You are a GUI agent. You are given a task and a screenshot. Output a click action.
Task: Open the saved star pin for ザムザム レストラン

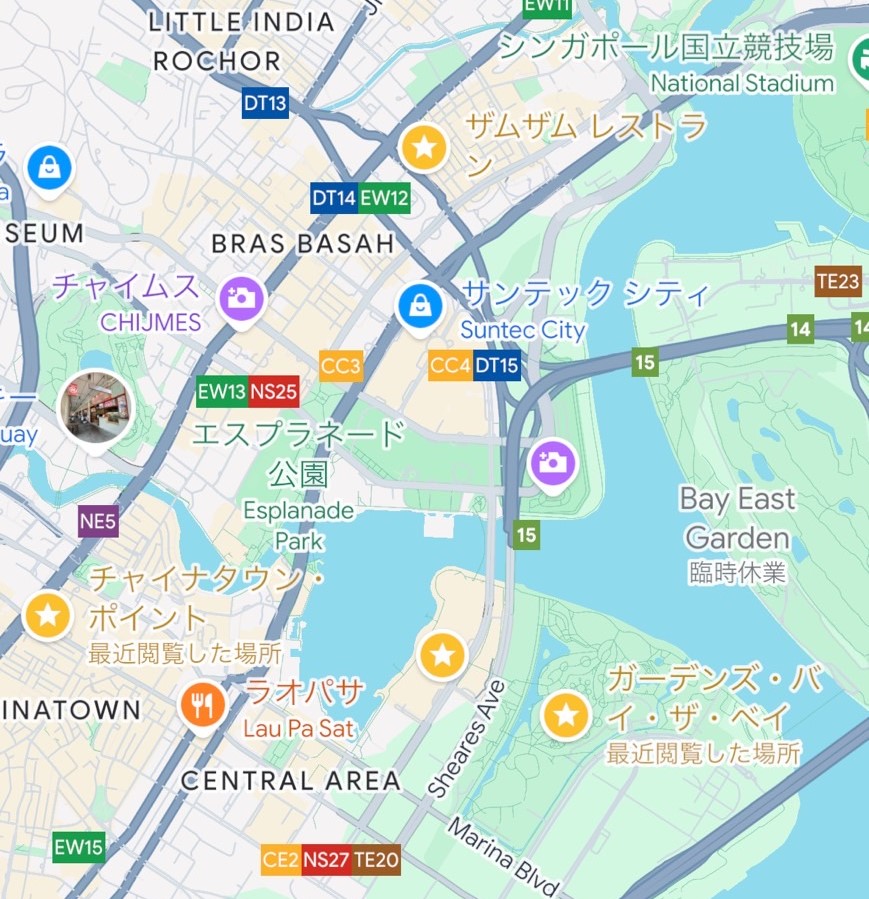(x=424, y=148)
